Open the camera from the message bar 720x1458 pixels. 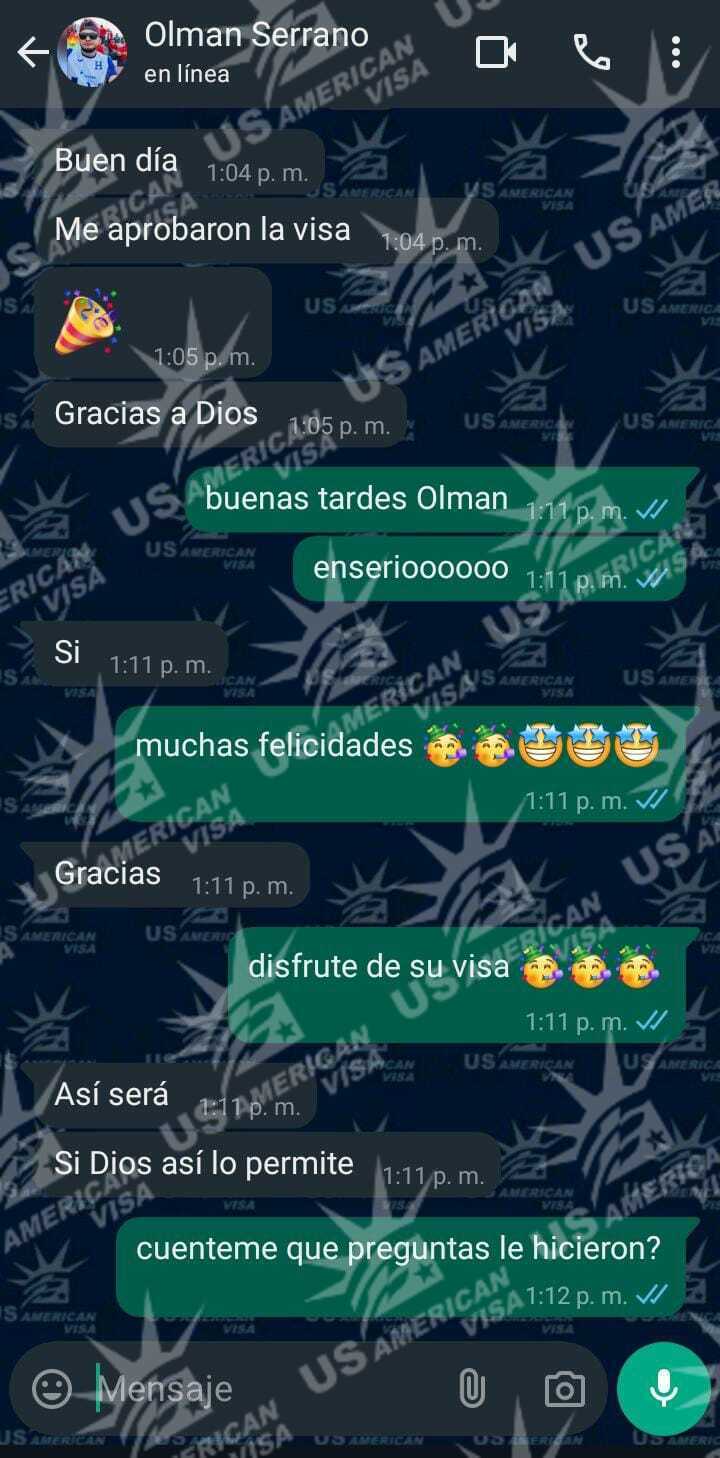(x=564, y=1388)
